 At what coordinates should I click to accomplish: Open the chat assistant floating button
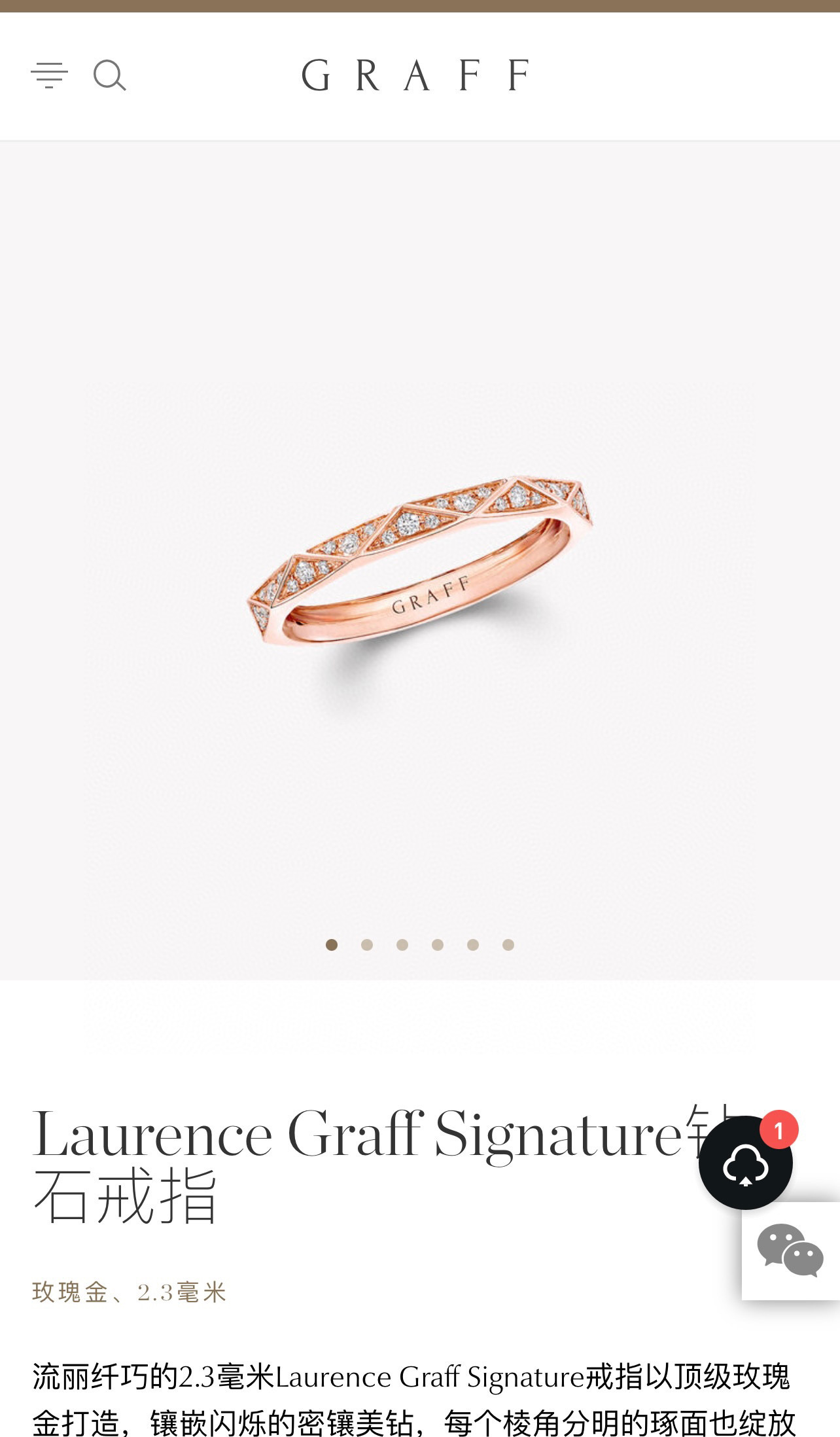tap(746, 1162)
